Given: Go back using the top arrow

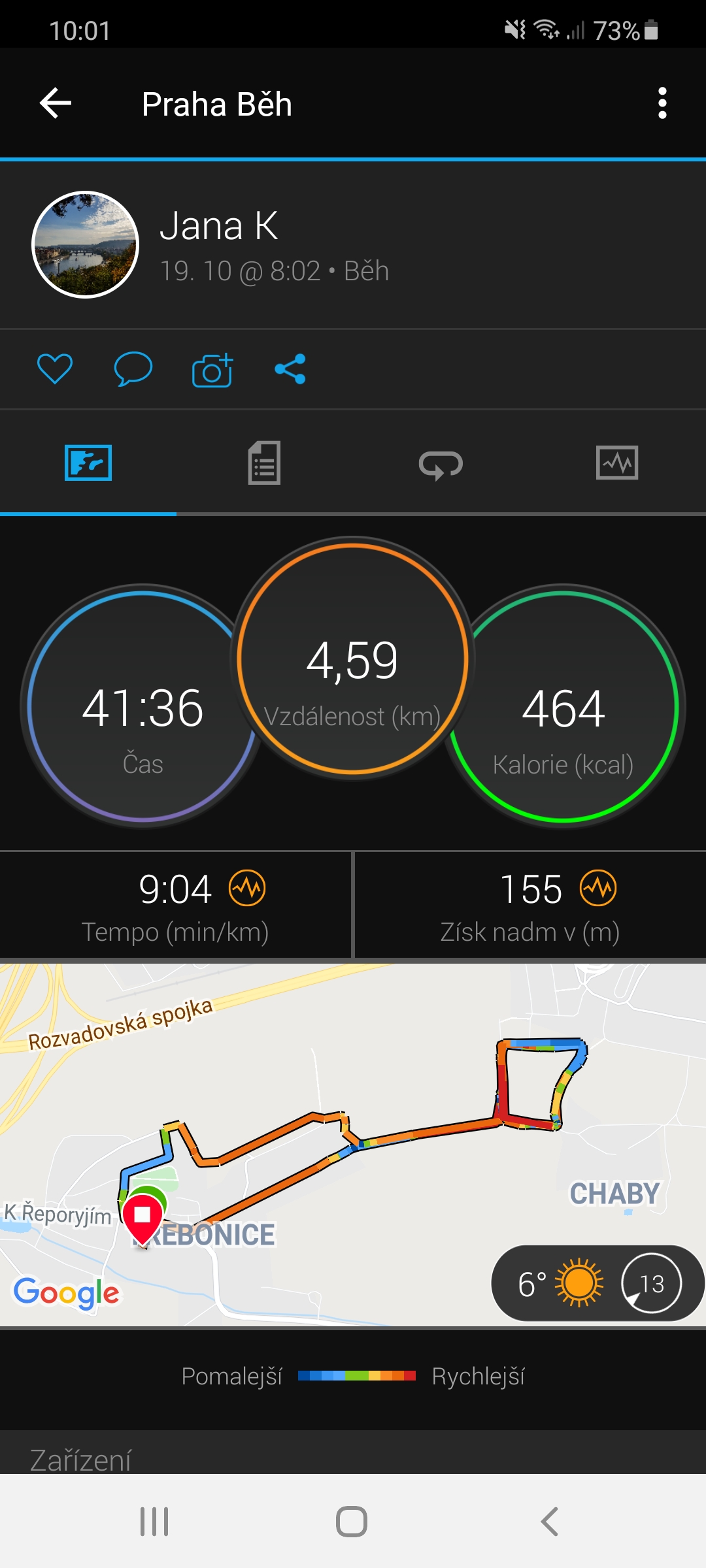Looking at the screenshot, I should point(56,103).
